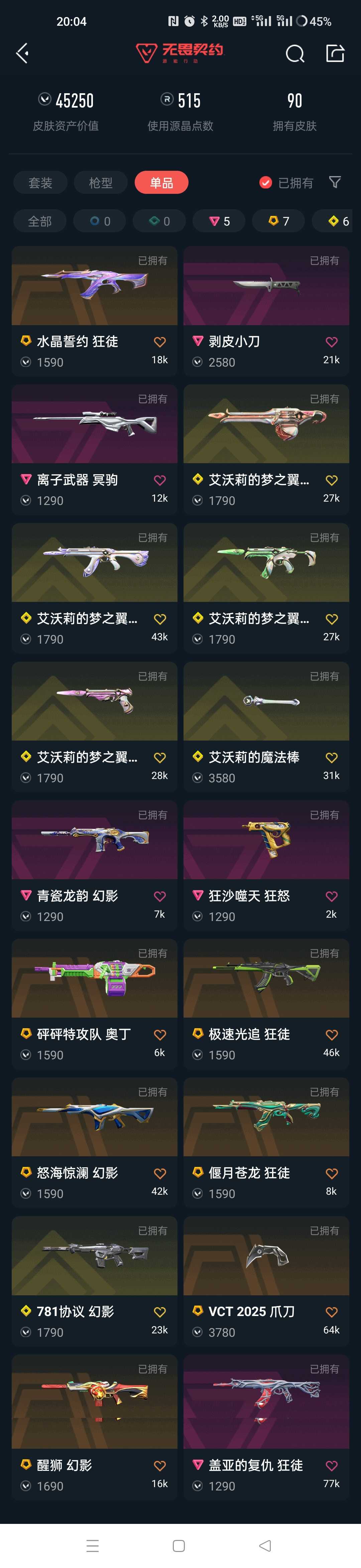Like the 剥皮小刀 skin
The height and width of the screenshot is (1568, 361).
pos(331,342)
